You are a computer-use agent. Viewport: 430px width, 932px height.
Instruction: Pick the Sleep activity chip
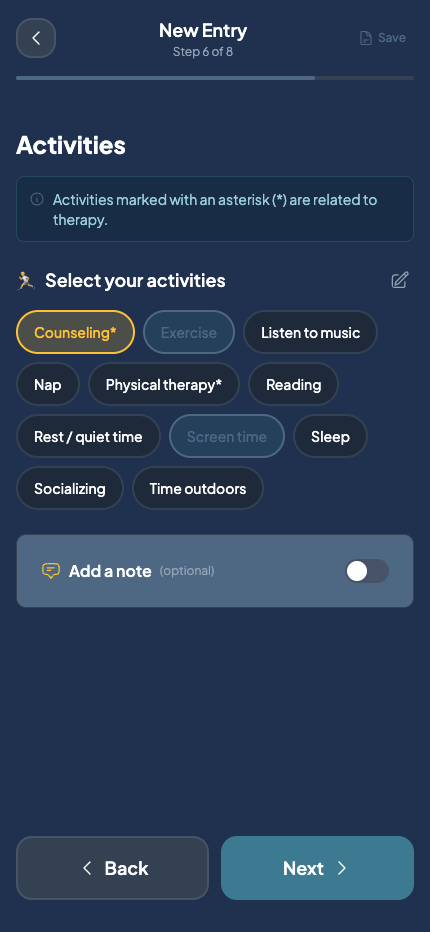[x=330, y=436]
